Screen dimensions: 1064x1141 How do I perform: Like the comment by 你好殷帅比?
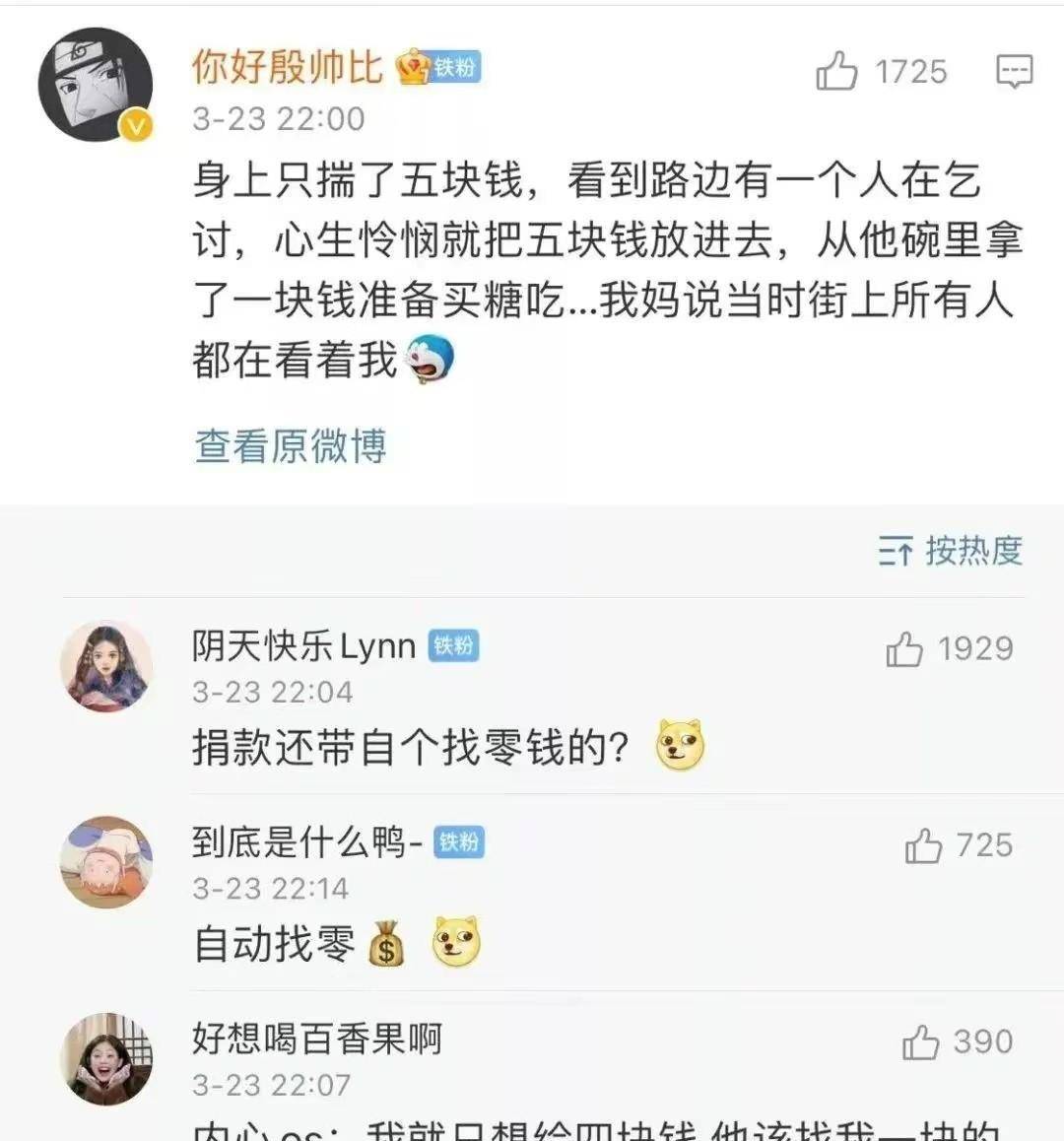(x=837, y=72)
